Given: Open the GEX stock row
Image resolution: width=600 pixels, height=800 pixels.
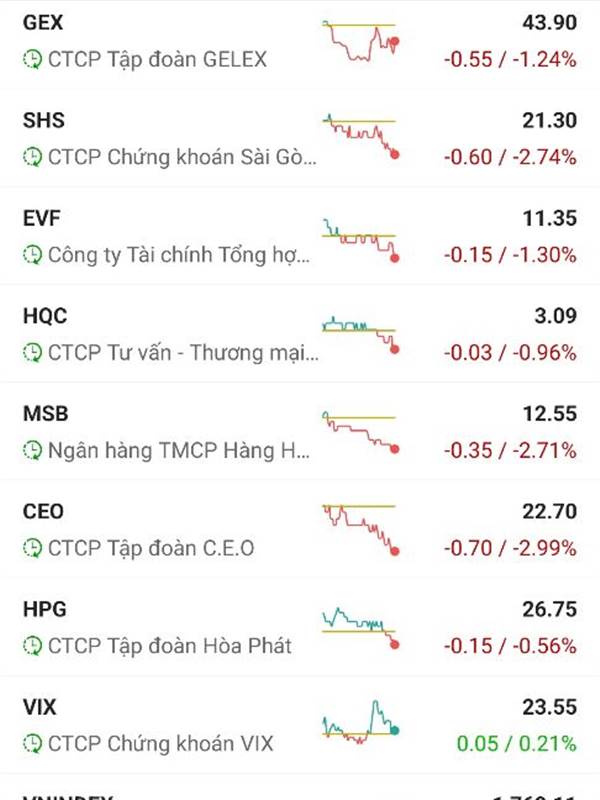Looking at the screenshot, I should click(300, 40).
